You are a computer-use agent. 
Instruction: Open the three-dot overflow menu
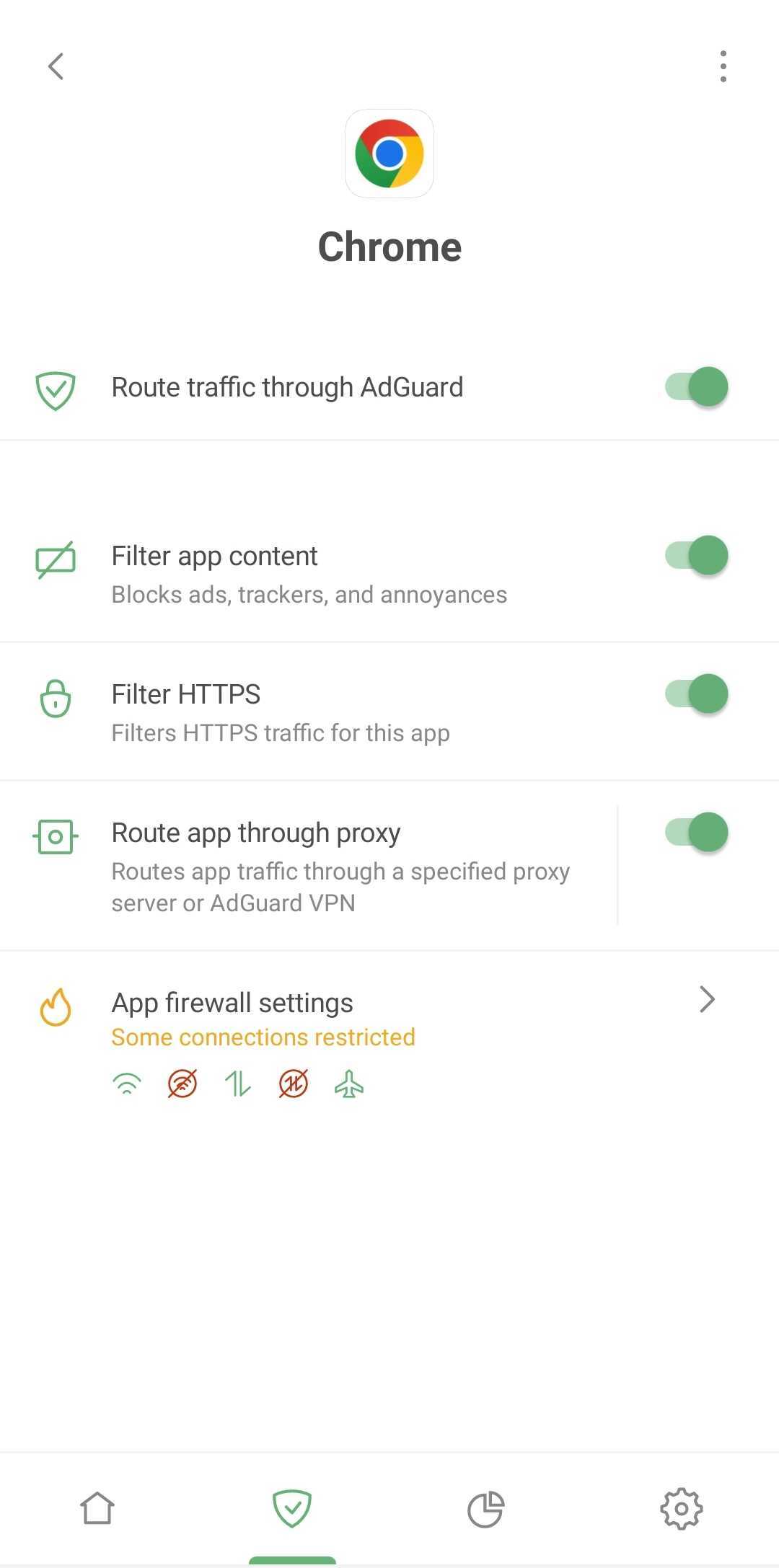[722, 66]
